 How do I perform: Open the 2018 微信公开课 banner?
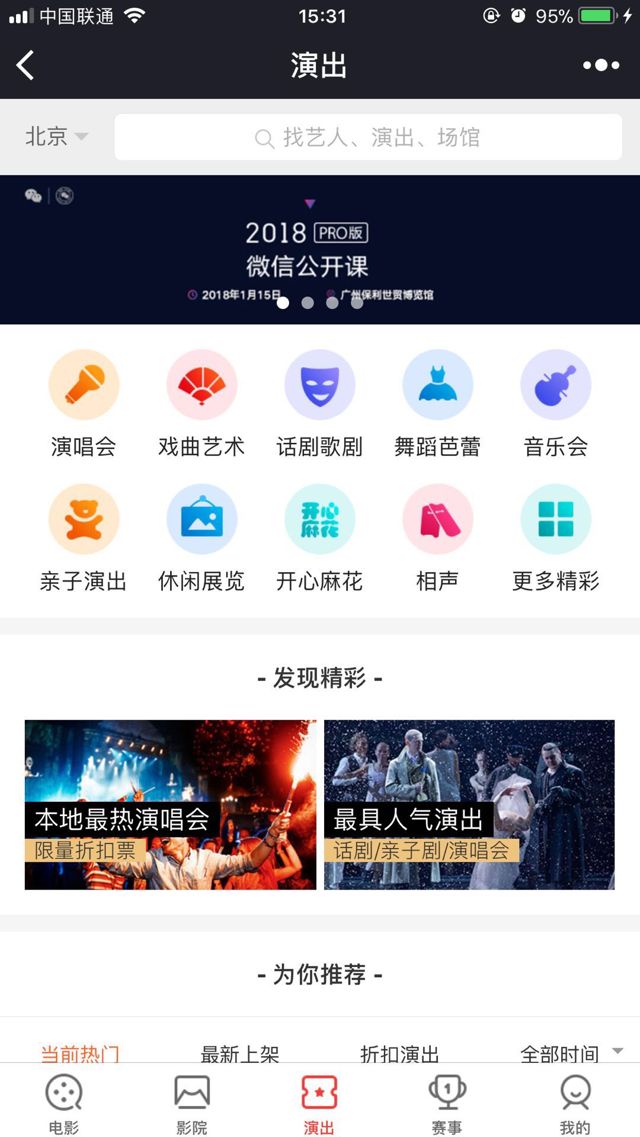pyautogui.click(x=320, y=250)
